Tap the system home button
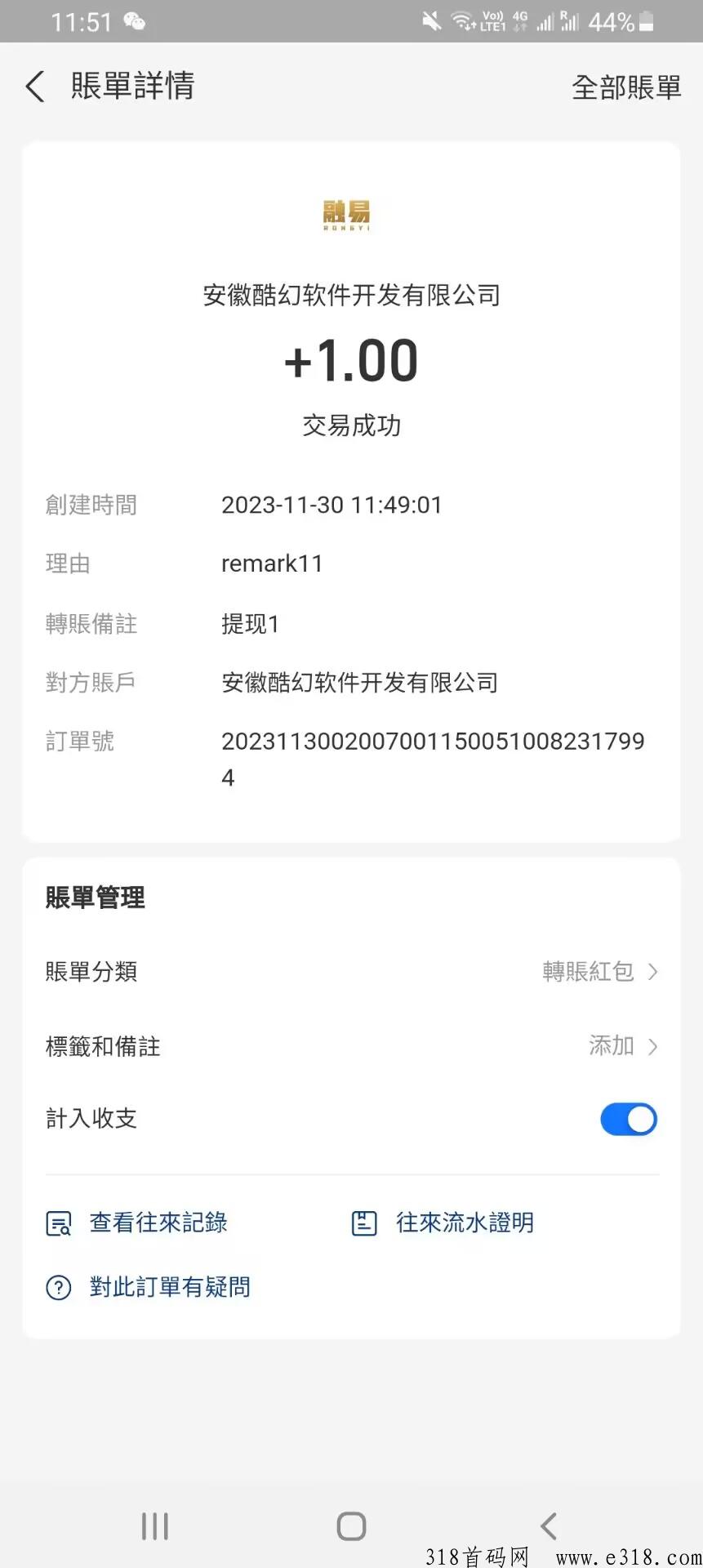Viewport: 703px width, 1568px height. coord(351,1526)
